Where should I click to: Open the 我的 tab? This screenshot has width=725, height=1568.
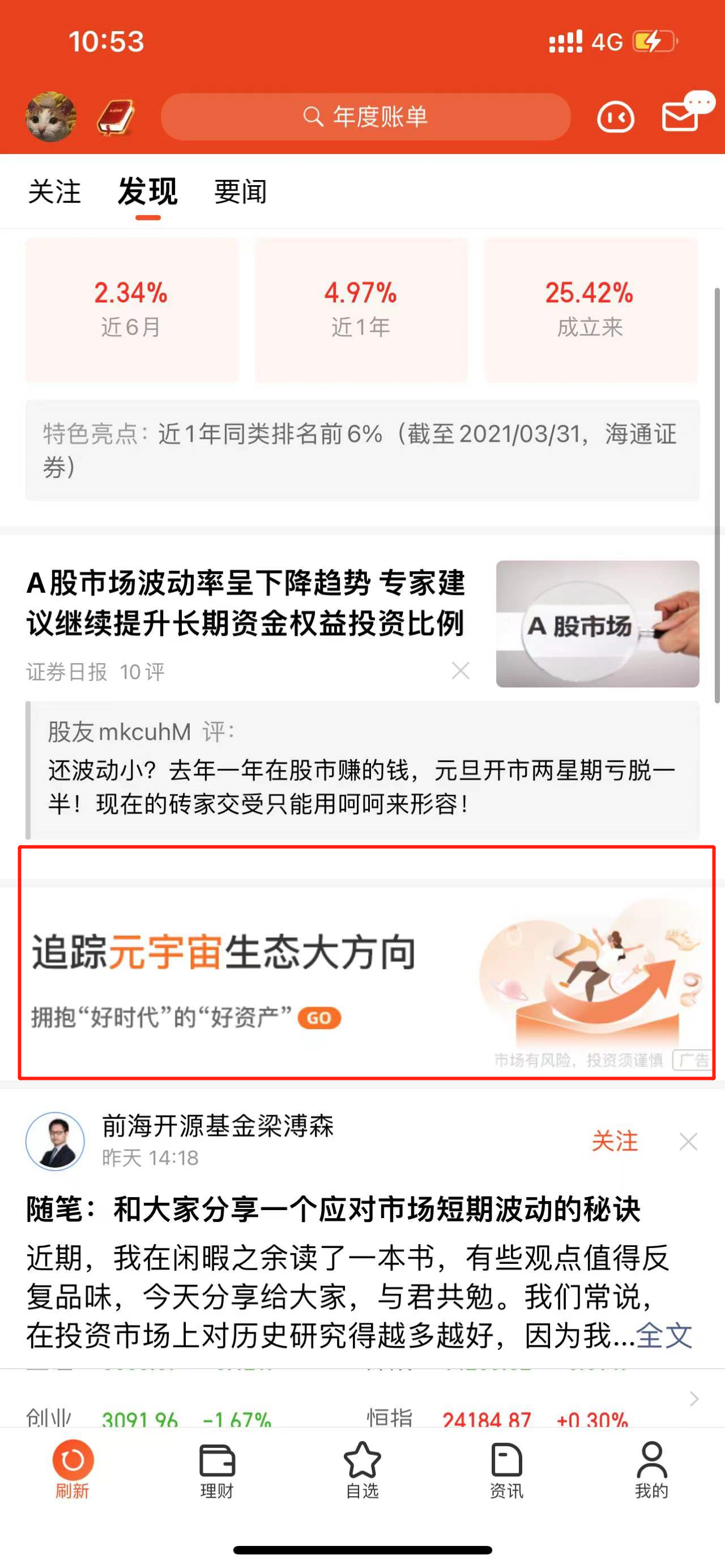[651, 1469]
